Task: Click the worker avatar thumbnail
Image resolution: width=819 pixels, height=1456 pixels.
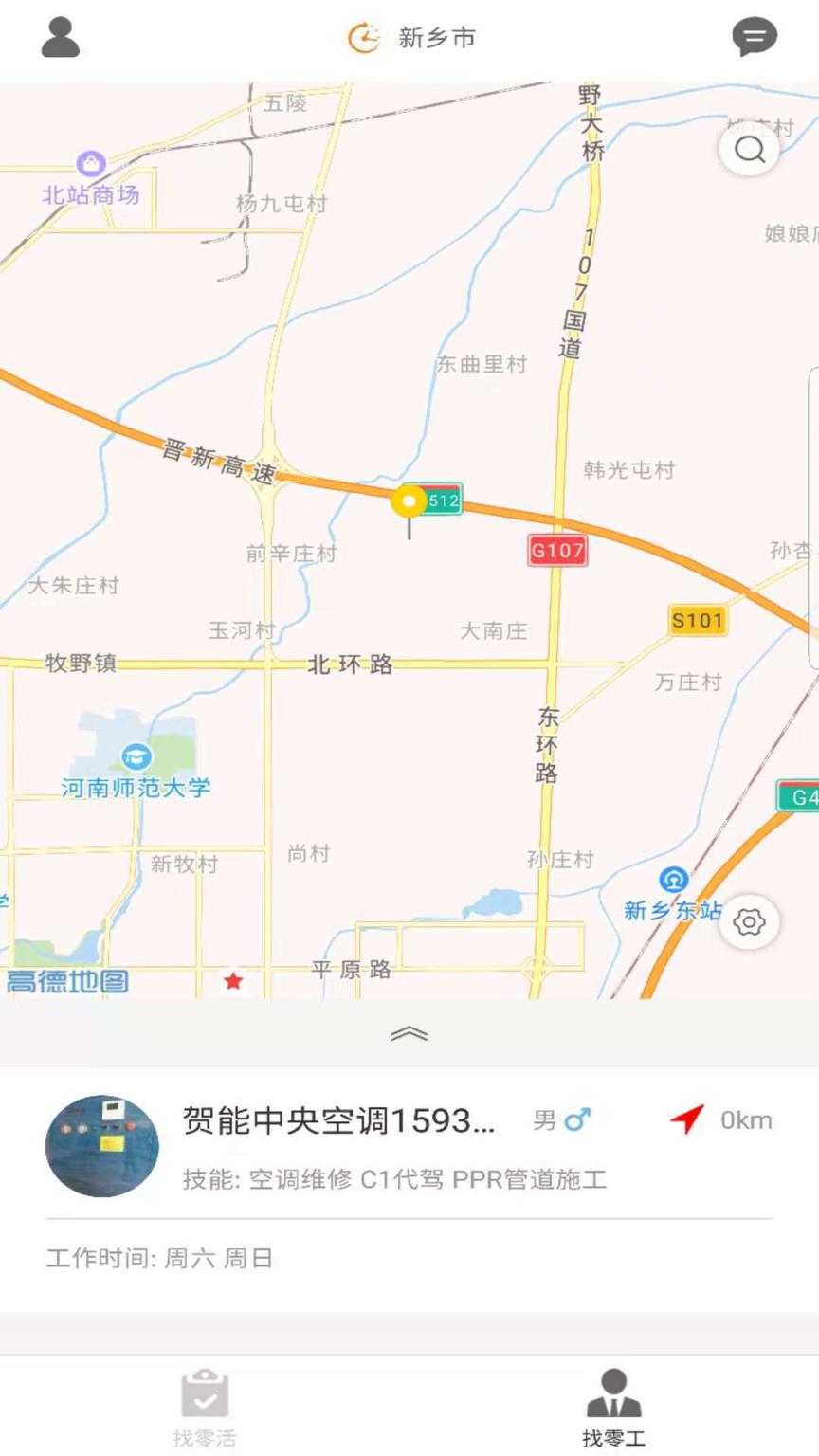Action: (102, 1146)
